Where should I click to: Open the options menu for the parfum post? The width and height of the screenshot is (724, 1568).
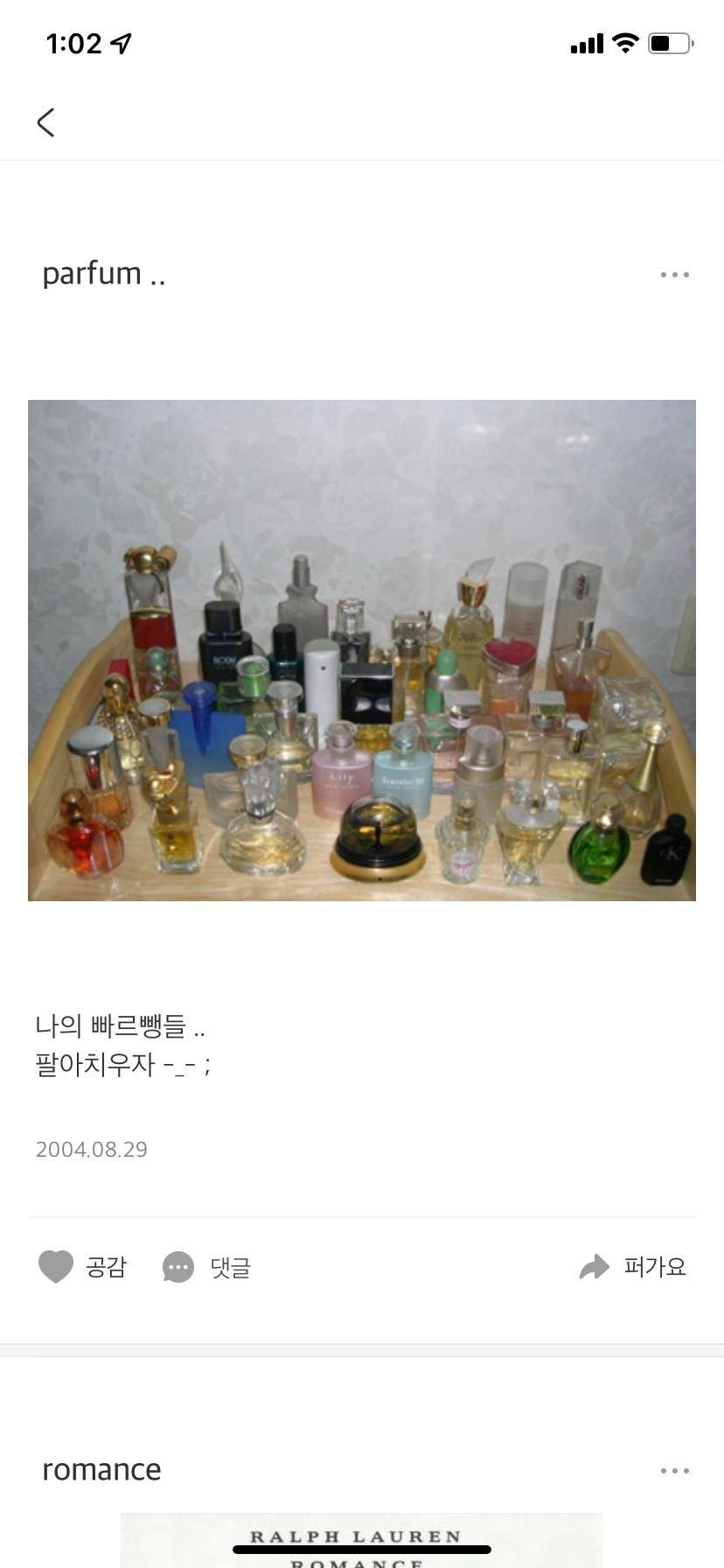click(674, 274)
